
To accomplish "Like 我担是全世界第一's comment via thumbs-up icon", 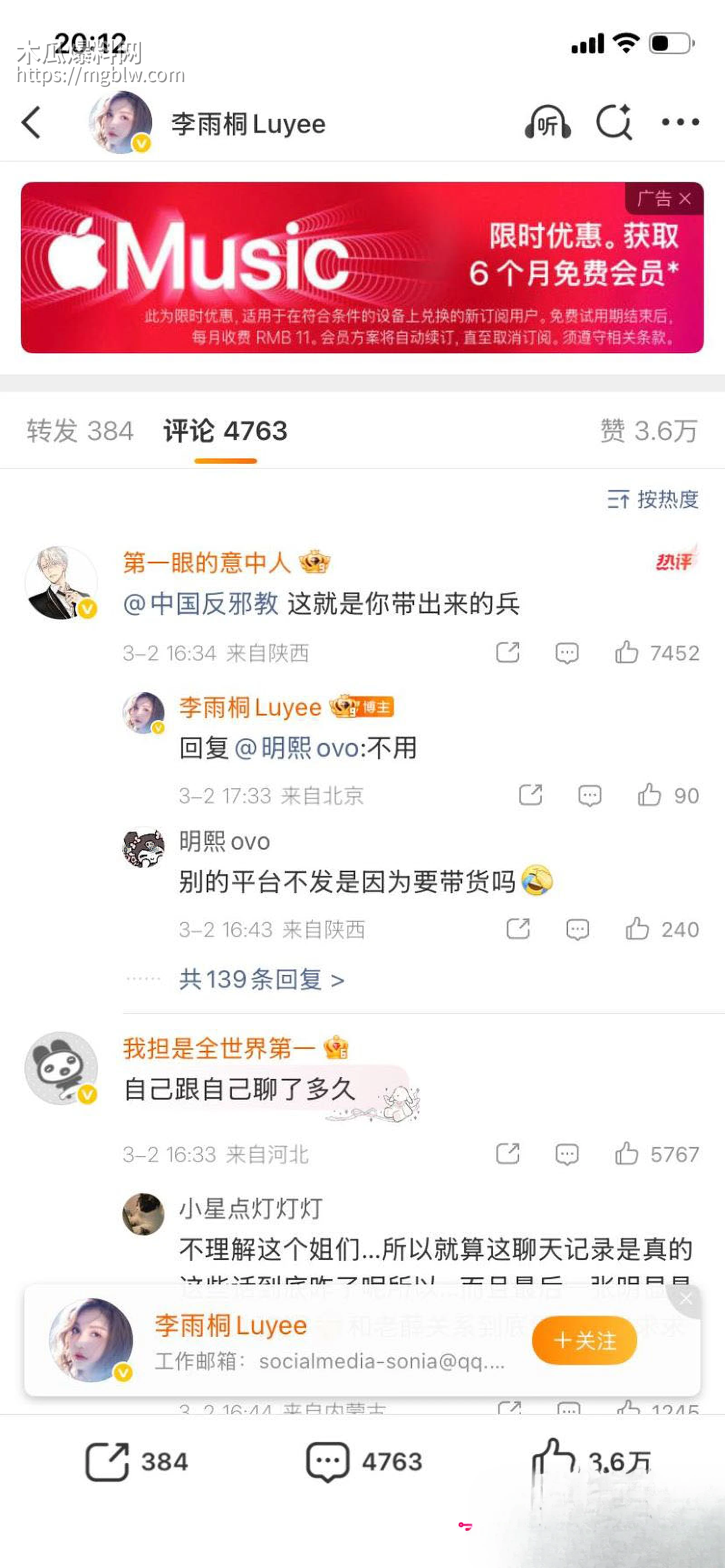I will [628, 1154].
